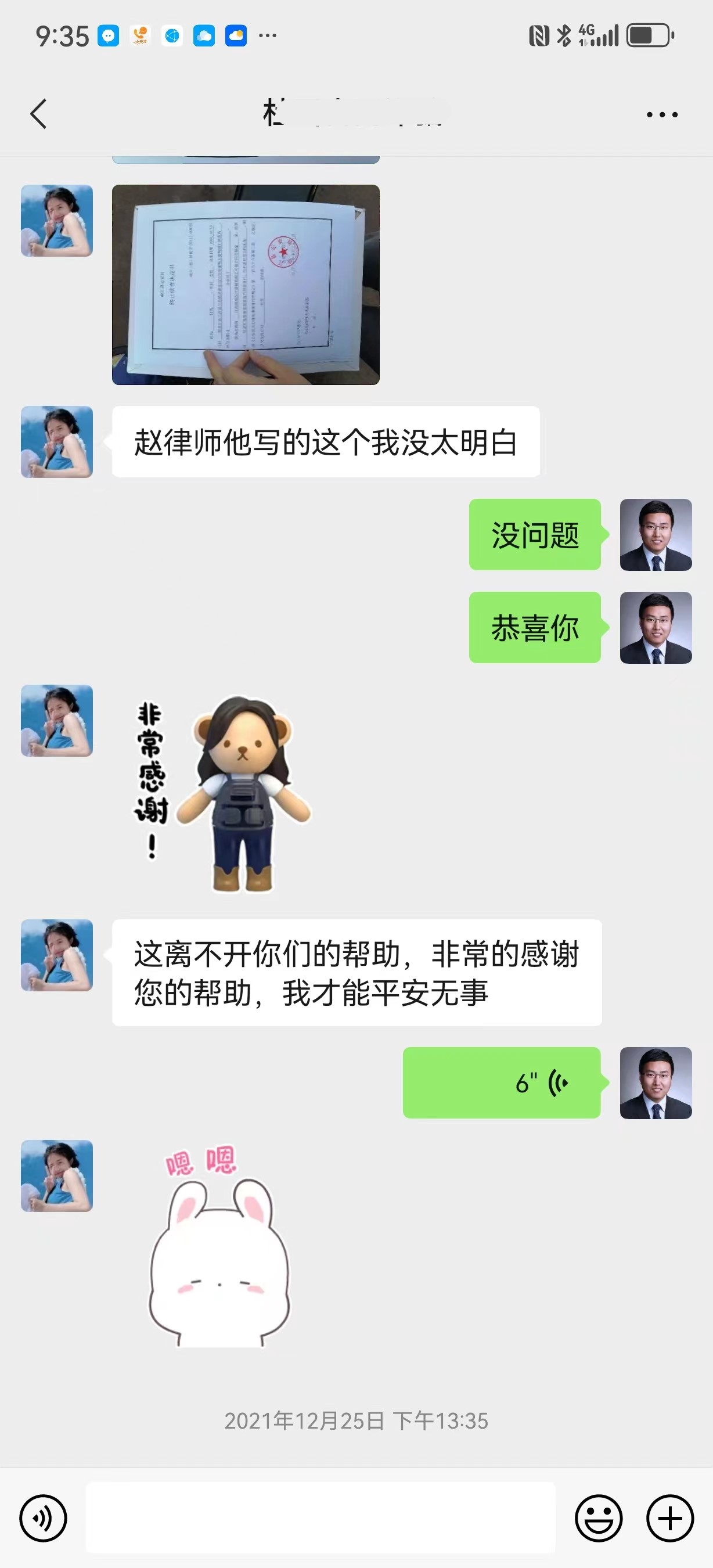This screenshot has width=713, height=1568.
Task: View the contact's avatar beside 赵律师 message
Action: click(x=56, y=442)
